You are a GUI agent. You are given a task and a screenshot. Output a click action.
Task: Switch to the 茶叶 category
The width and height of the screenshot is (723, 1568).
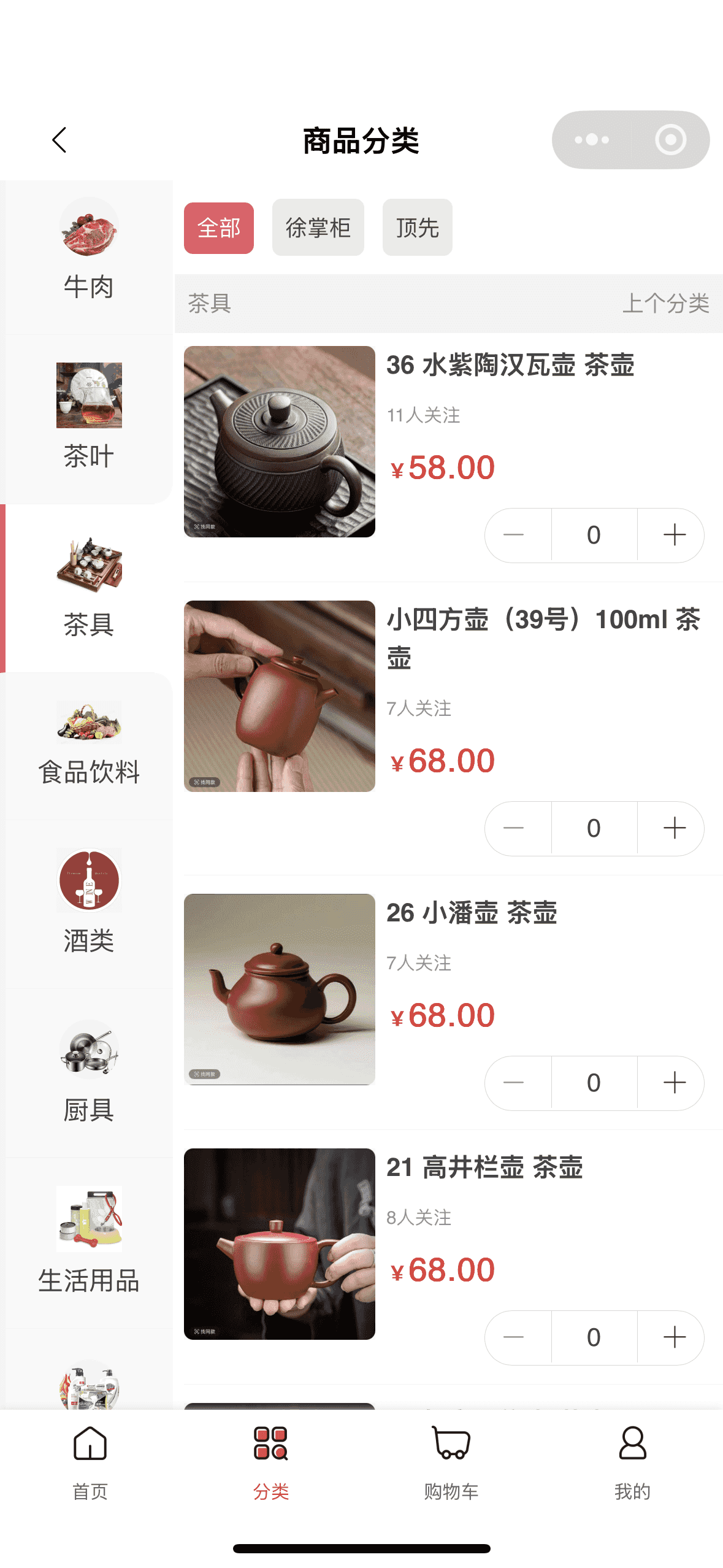(x=89, y=417)
